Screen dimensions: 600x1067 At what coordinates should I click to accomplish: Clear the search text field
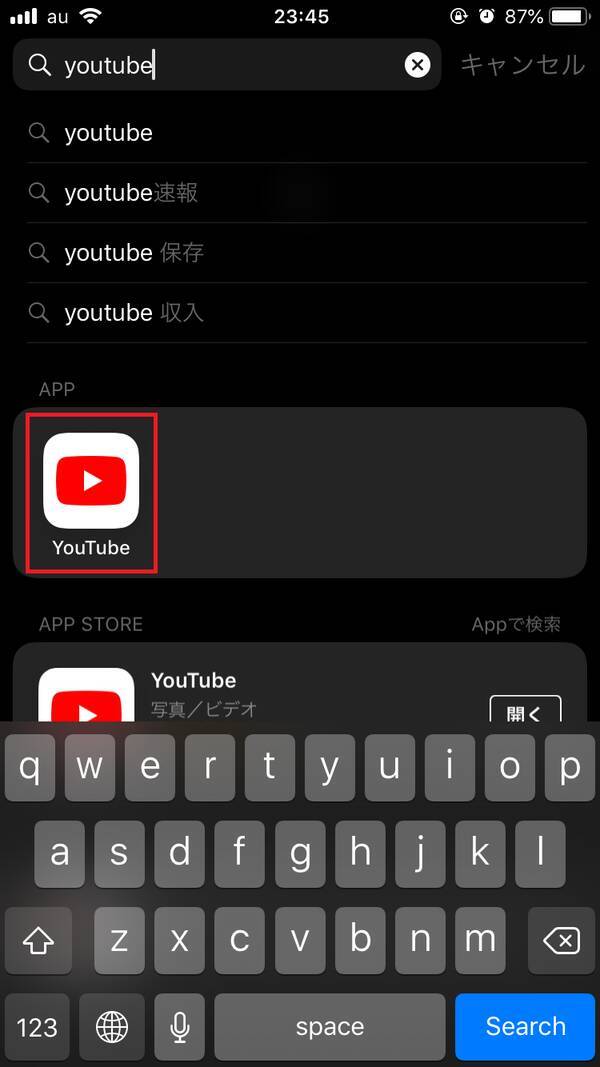click(417, 65)
